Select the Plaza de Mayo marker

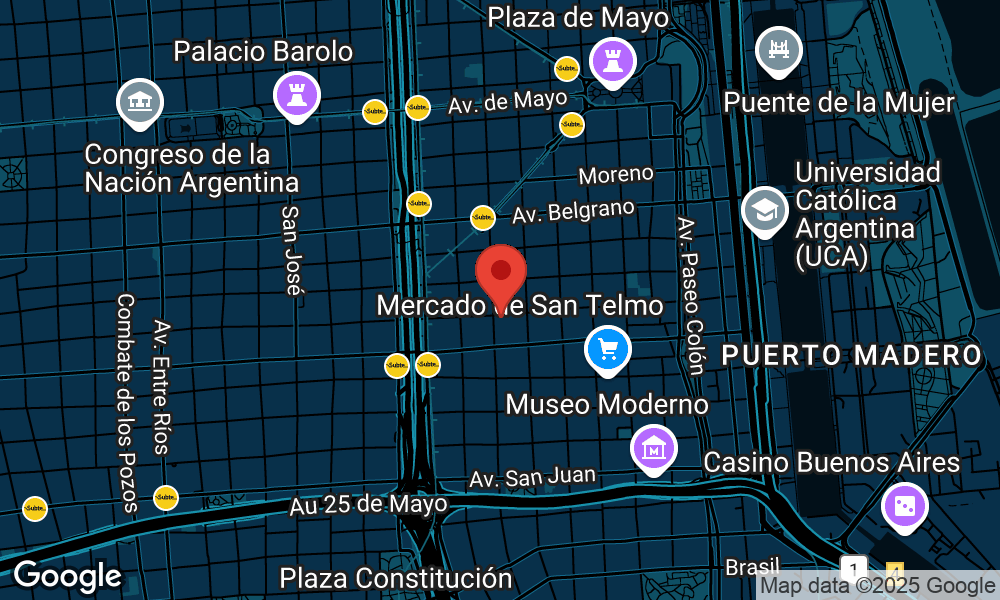(x=612, y=60)
